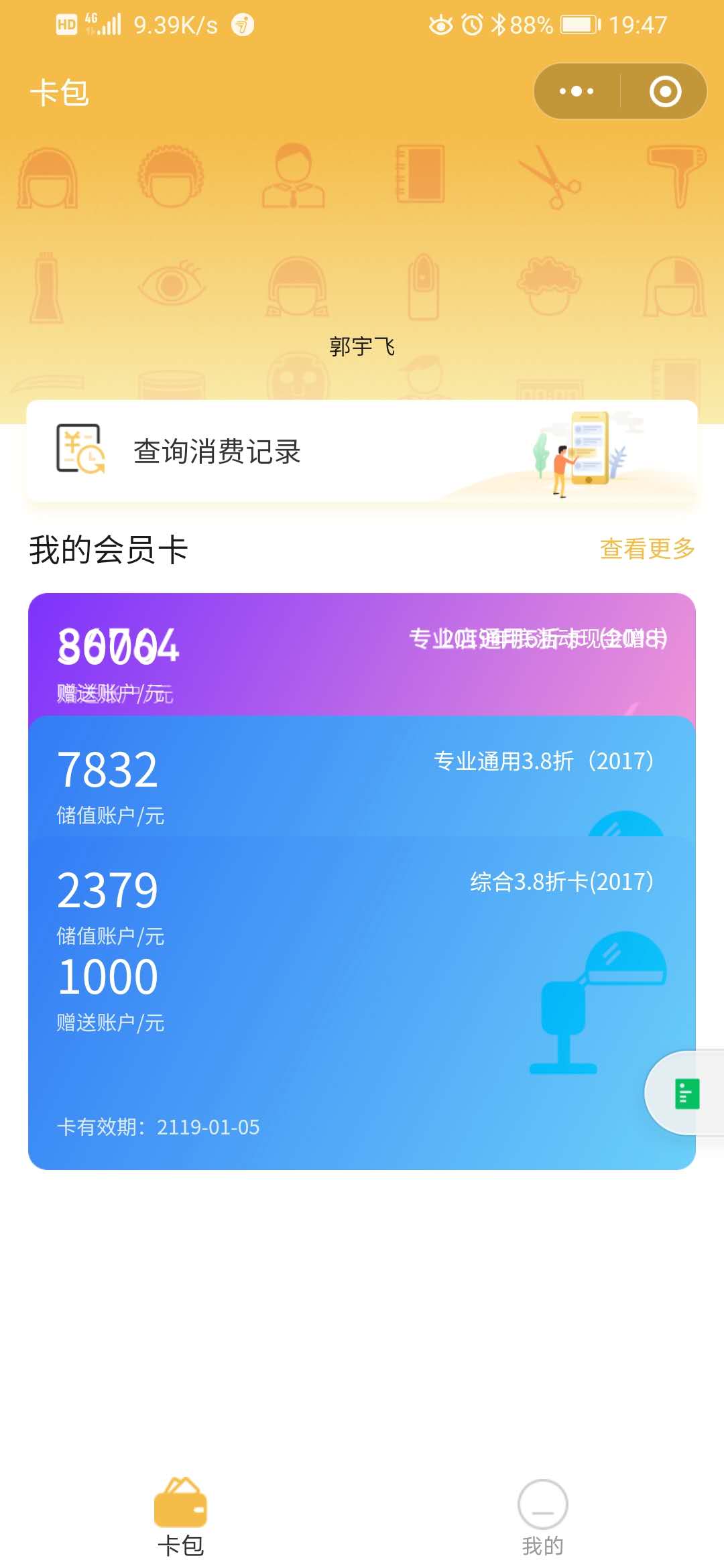Select the 卡包 tab in bottom navigation

point(180,1517)
